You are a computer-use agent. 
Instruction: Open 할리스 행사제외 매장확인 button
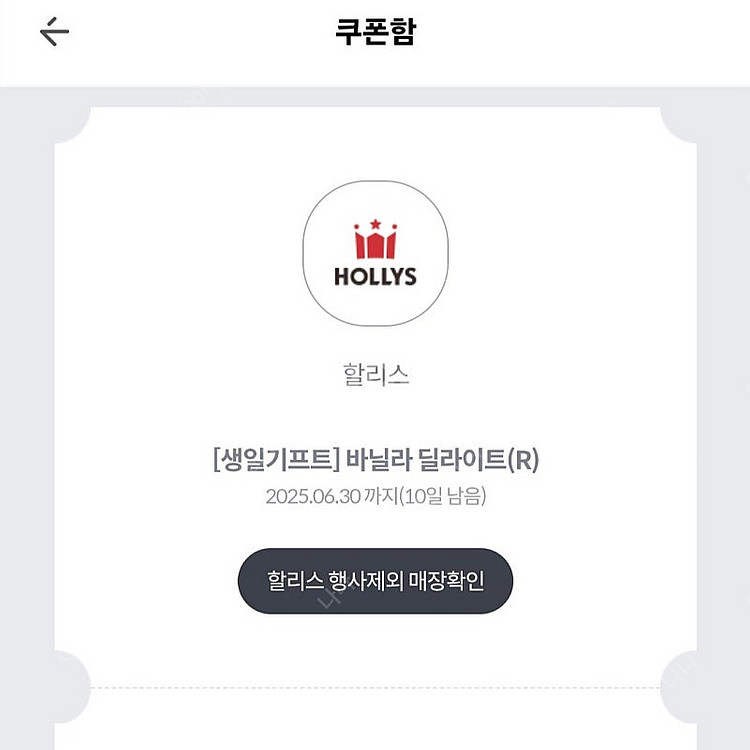[x=375, y=581]
